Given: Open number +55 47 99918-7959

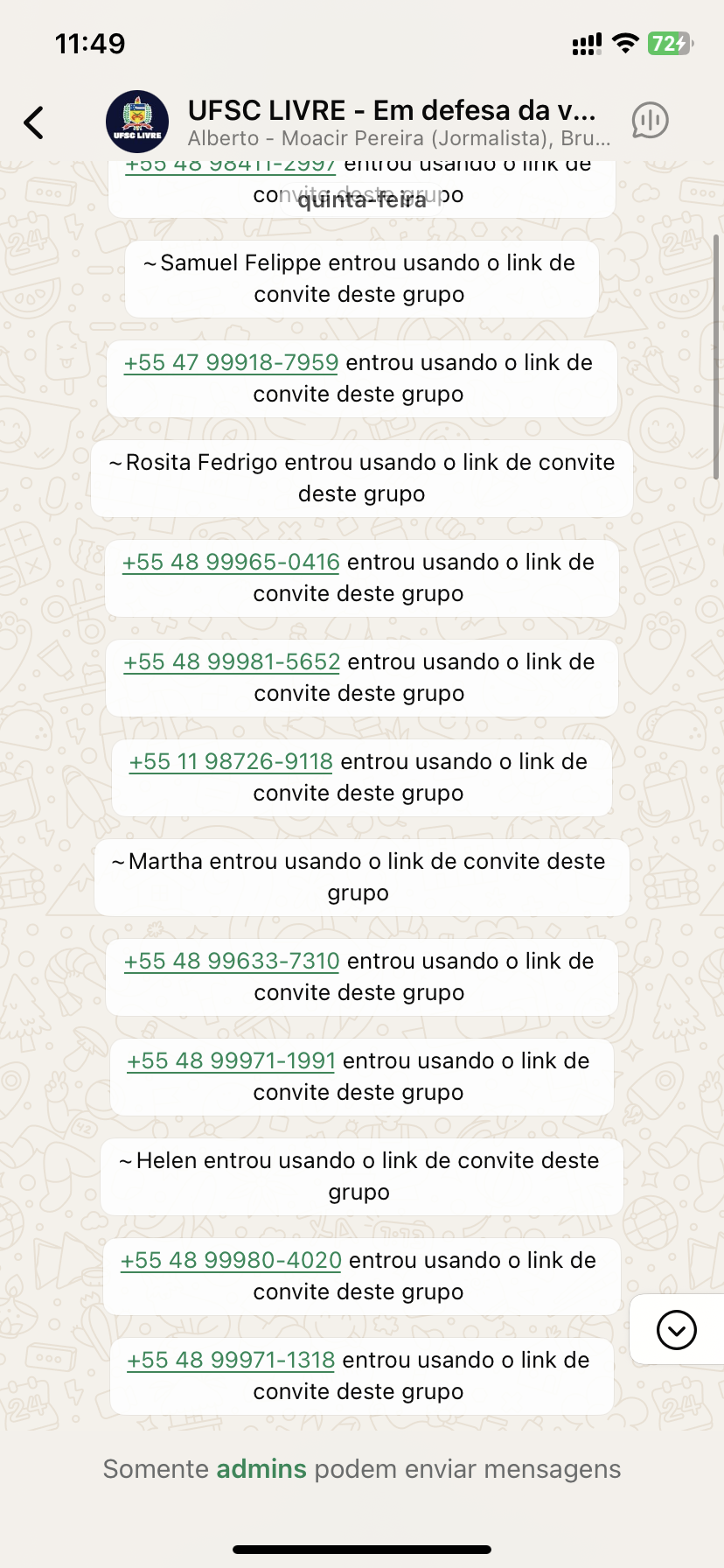Looking at the screenshot, I should pos(231,363).
